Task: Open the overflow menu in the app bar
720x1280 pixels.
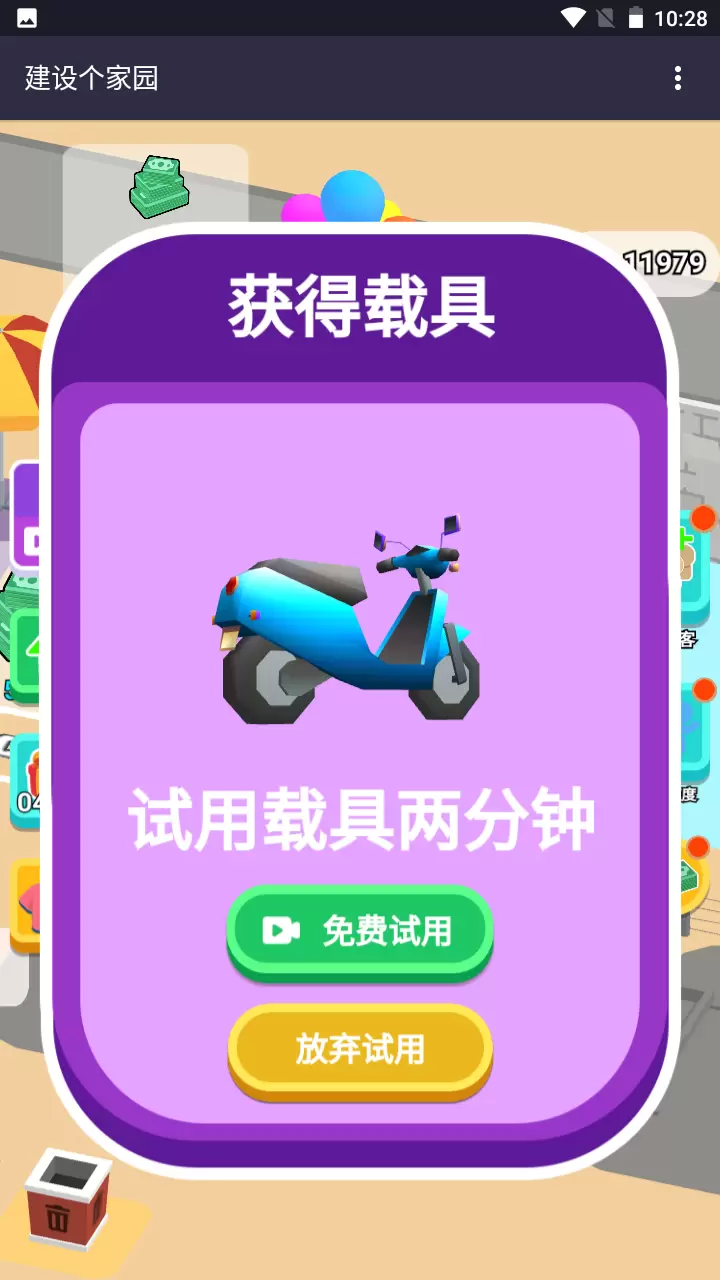Action: (678, 78)
